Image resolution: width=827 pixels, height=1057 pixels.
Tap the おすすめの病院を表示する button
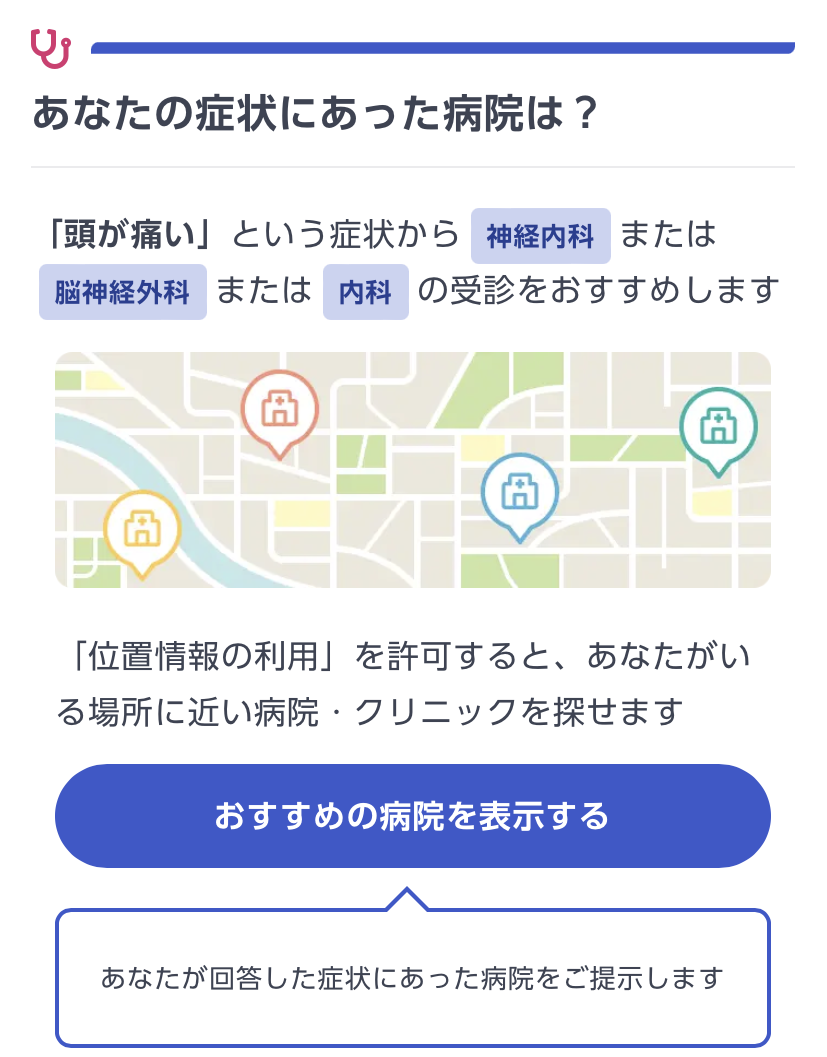coord(412,815)
